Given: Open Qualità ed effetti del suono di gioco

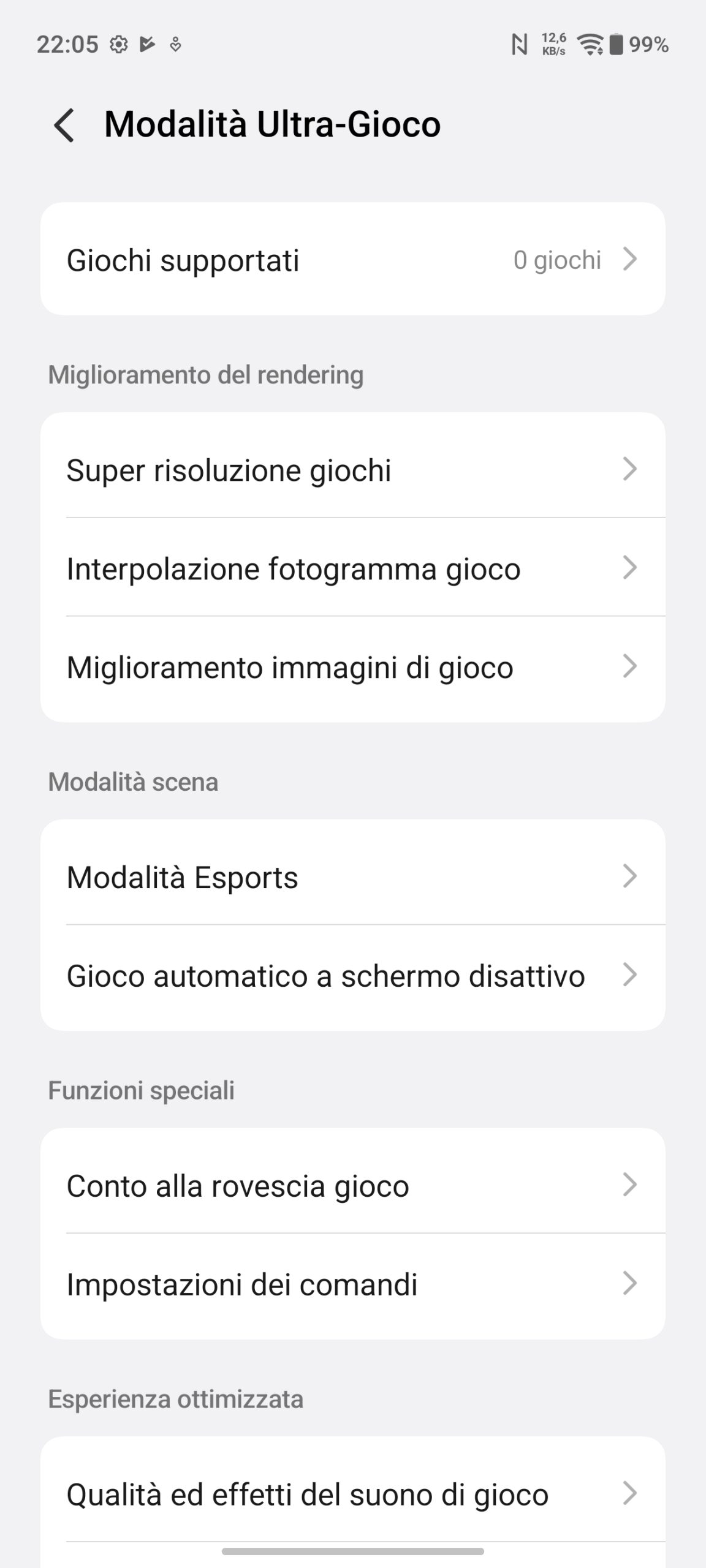Looking at the screenshot, I should 352,1494.
